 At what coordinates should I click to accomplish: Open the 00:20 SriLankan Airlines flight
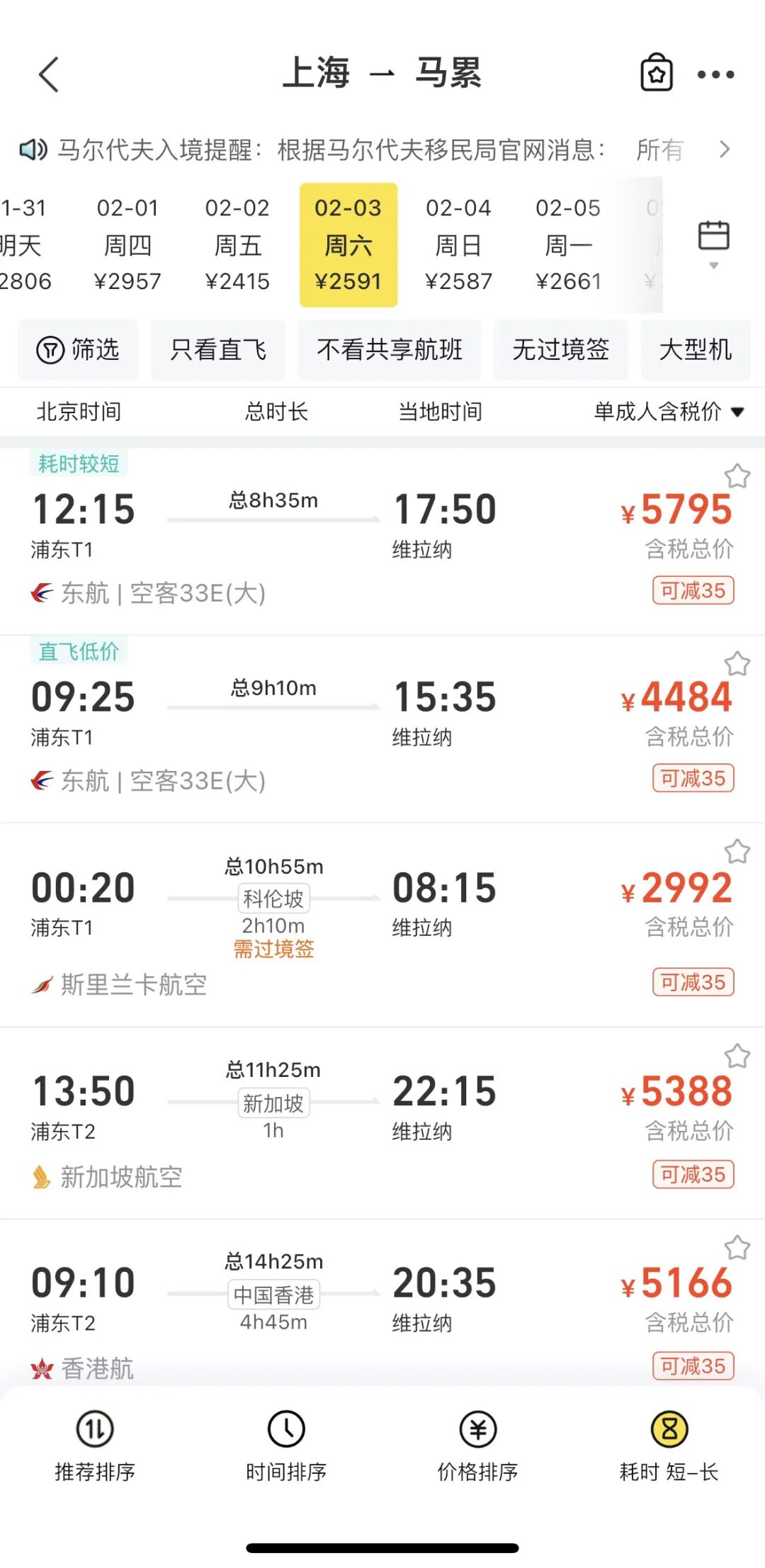tap(382, 925)
